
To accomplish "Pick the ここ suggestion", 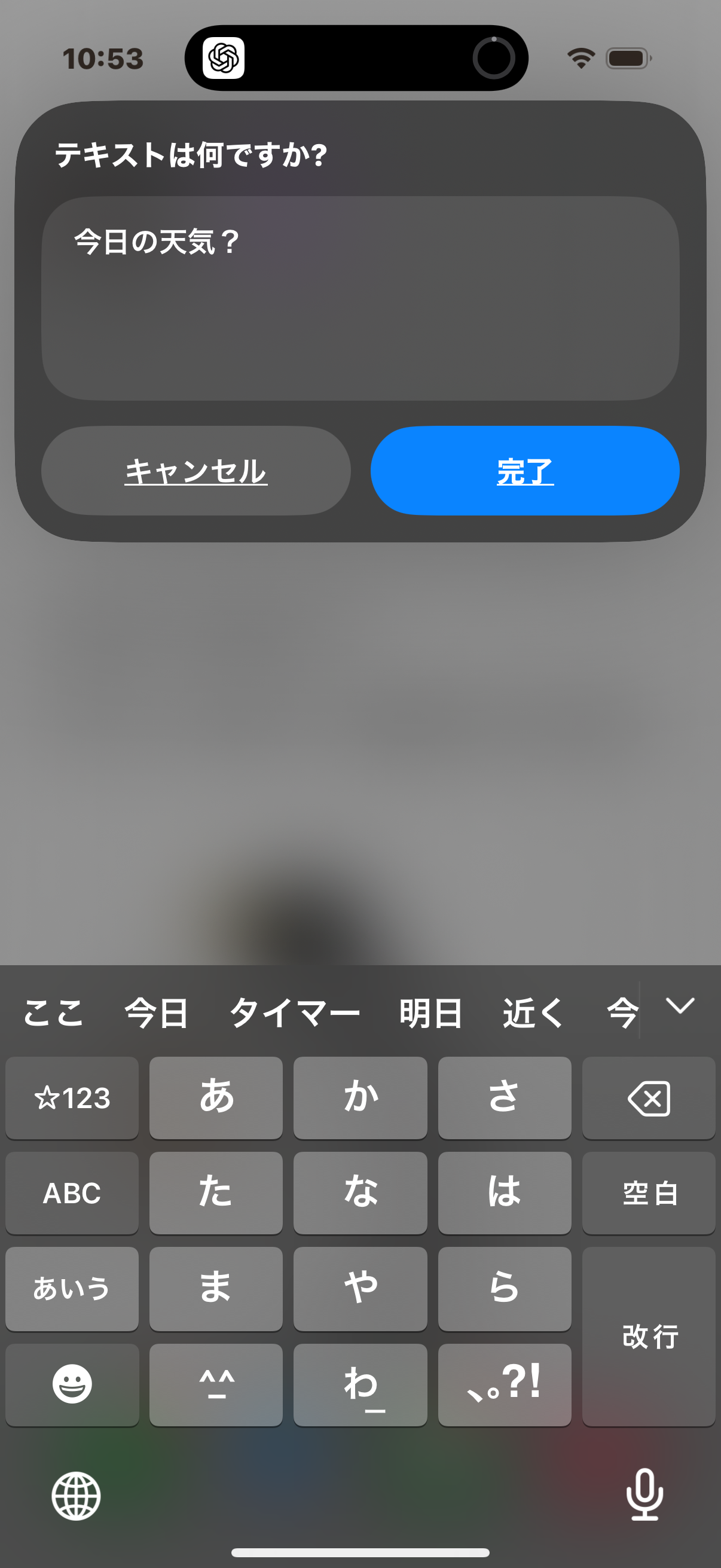I will coord(54,1014).
